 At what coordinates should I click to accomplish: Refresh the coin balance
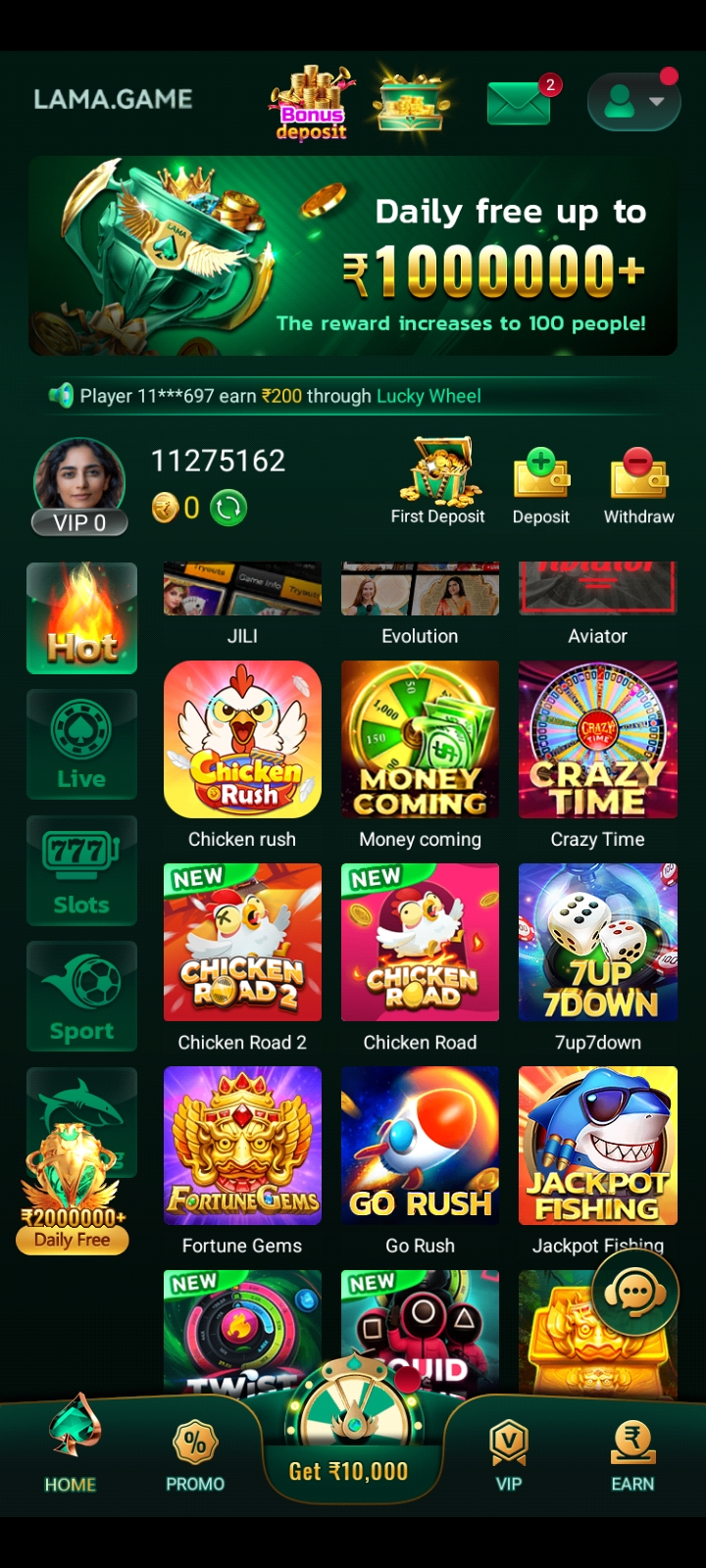(227, 508)
